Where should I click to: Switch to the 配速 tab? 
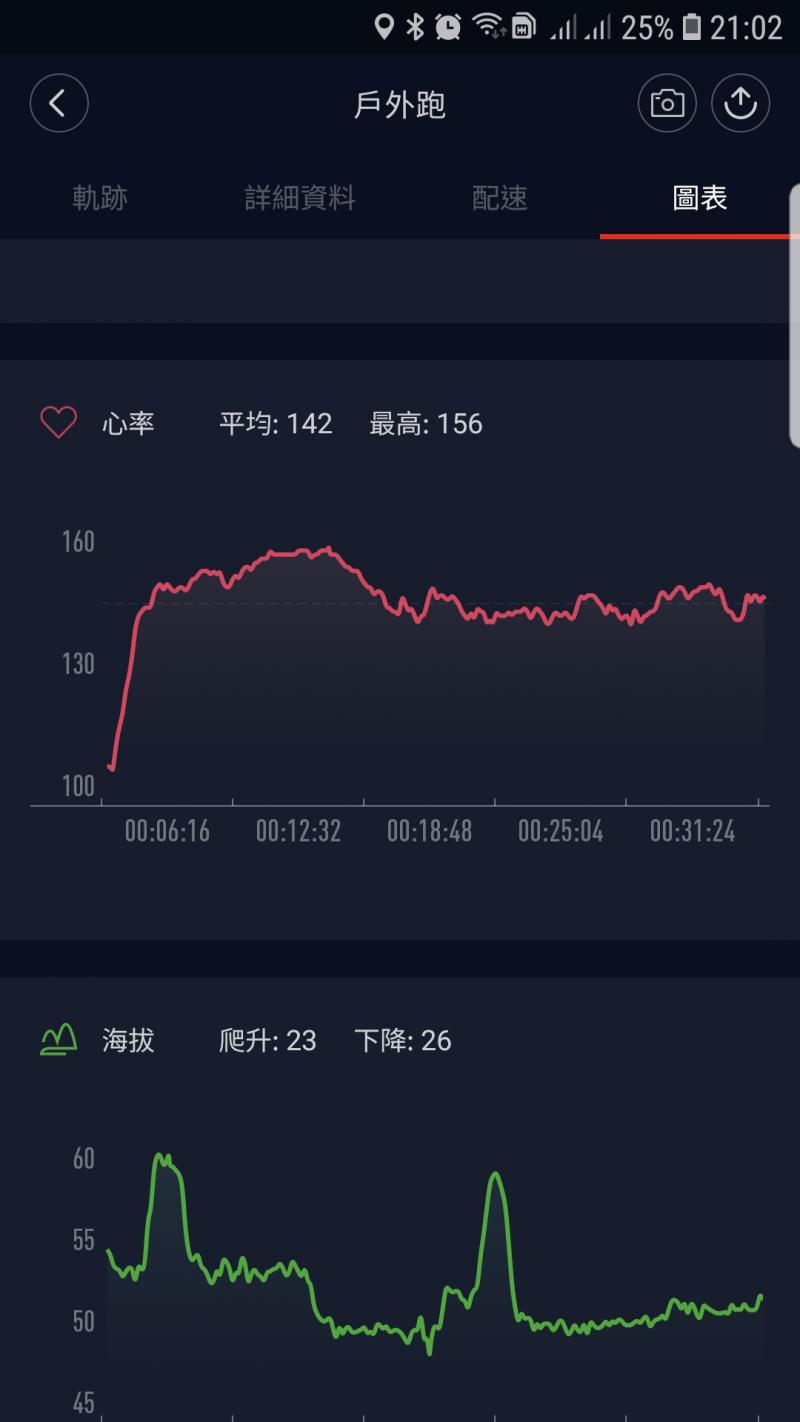coord(500,198)
